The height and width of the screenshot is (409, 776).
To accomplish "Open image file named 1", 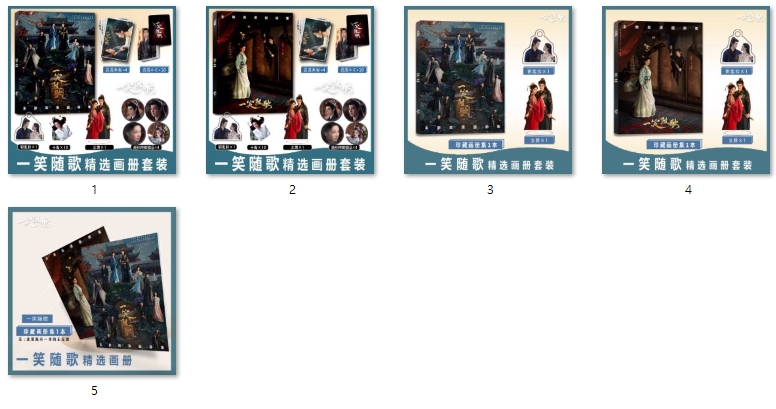I will point(92,91).
